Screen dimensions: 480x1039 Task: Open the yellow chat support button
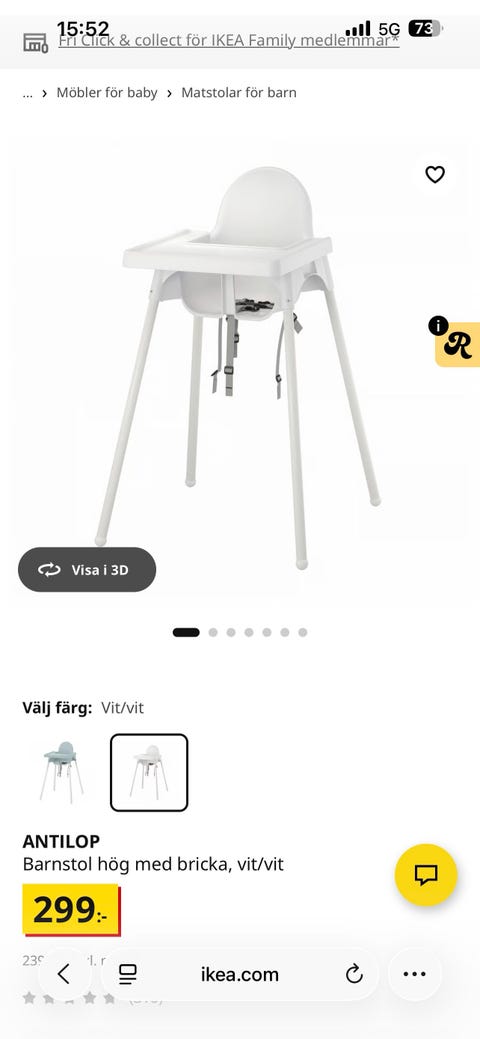click(426, 875)
